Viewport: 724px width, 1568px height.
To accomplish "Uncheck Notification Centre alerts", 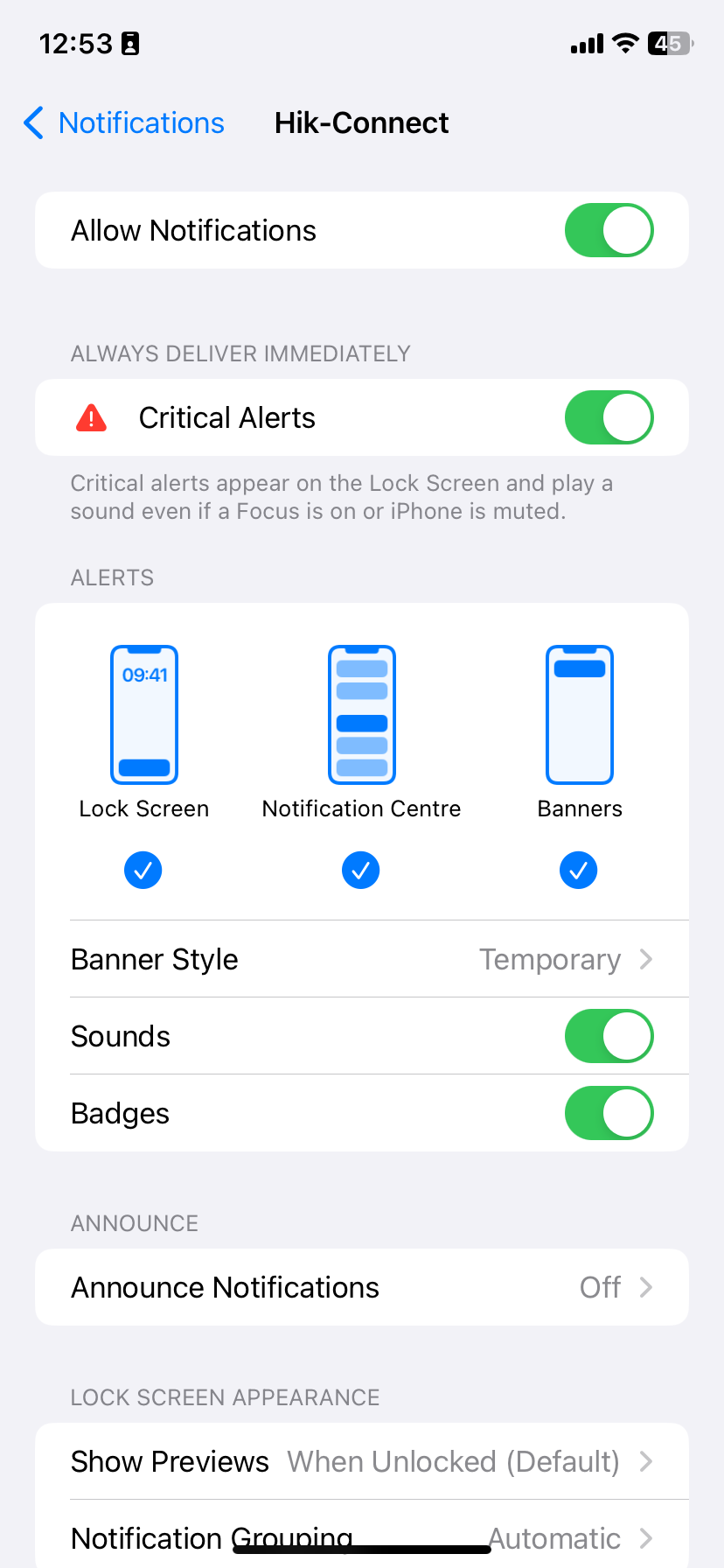I will coord(361,870).
